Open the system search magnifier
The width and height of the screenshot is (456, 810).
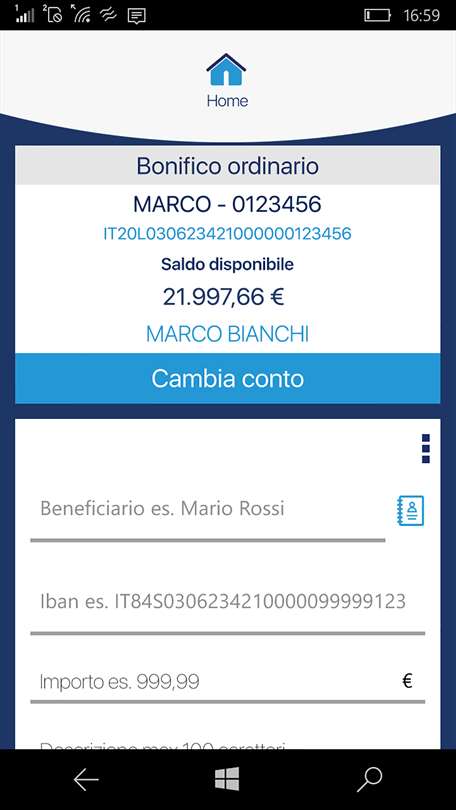click(369, 780)
